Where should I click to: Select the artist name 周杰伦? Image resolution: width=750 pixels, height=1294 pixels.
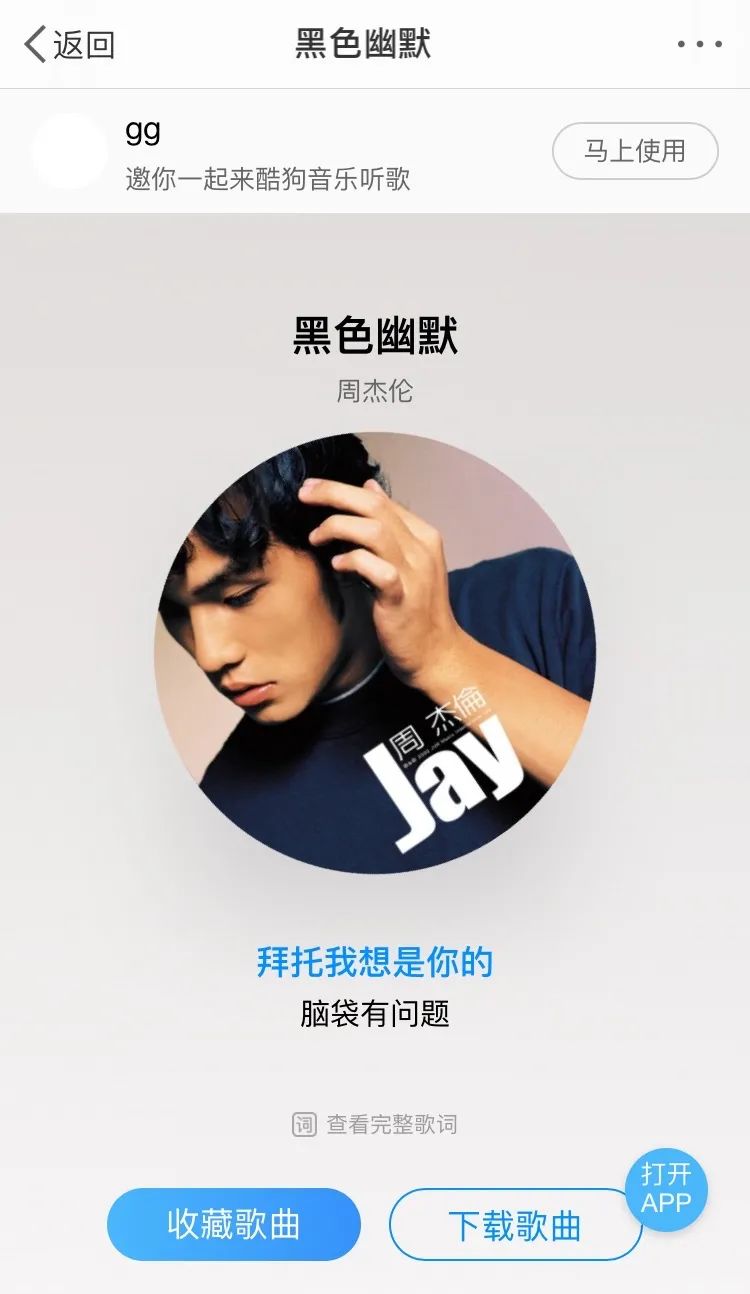coord(375,393)
